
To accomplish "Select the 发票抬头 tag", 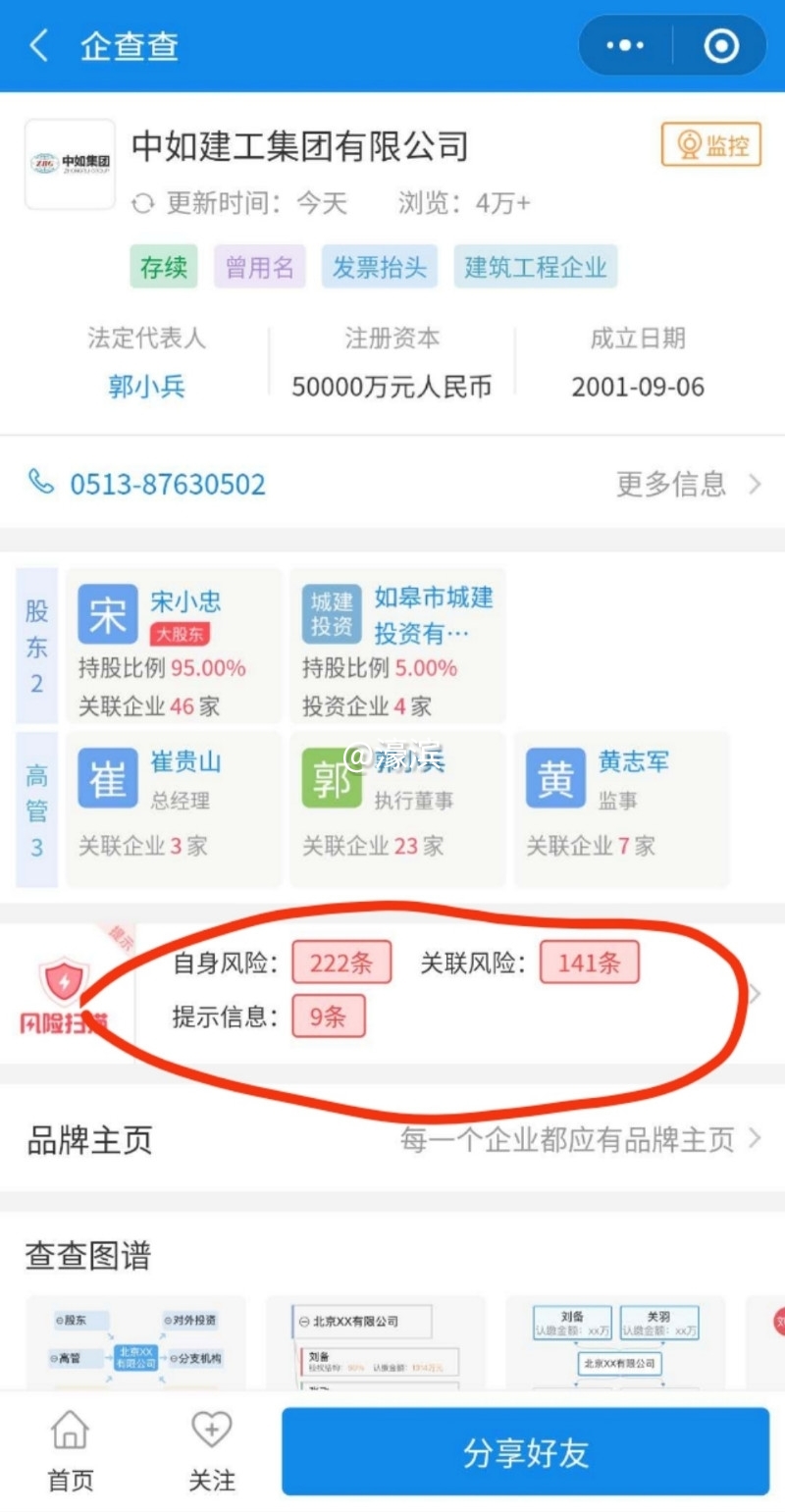I will [x=380, y=267].
